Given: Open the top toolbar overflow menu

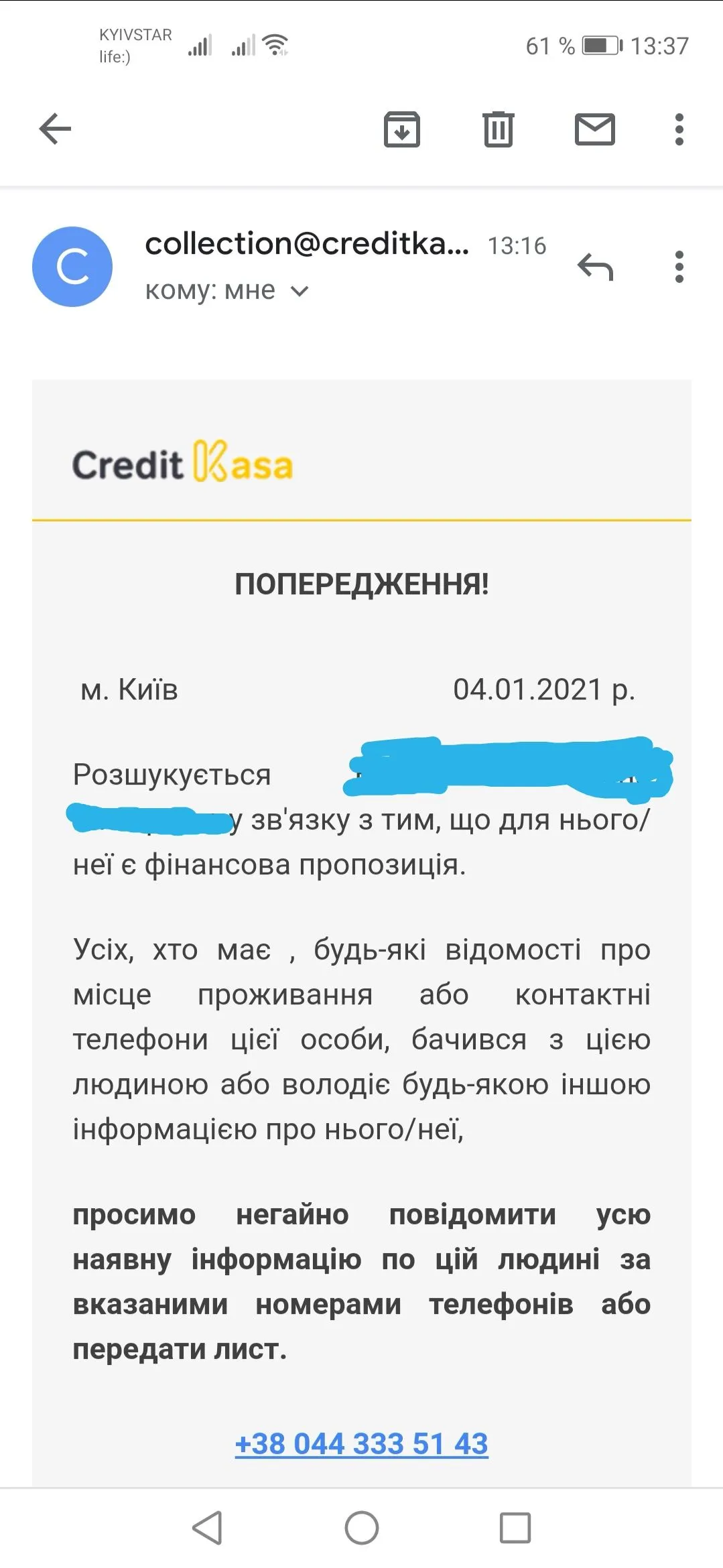Looking at the screenshot, I should click(x=679, y=129).
